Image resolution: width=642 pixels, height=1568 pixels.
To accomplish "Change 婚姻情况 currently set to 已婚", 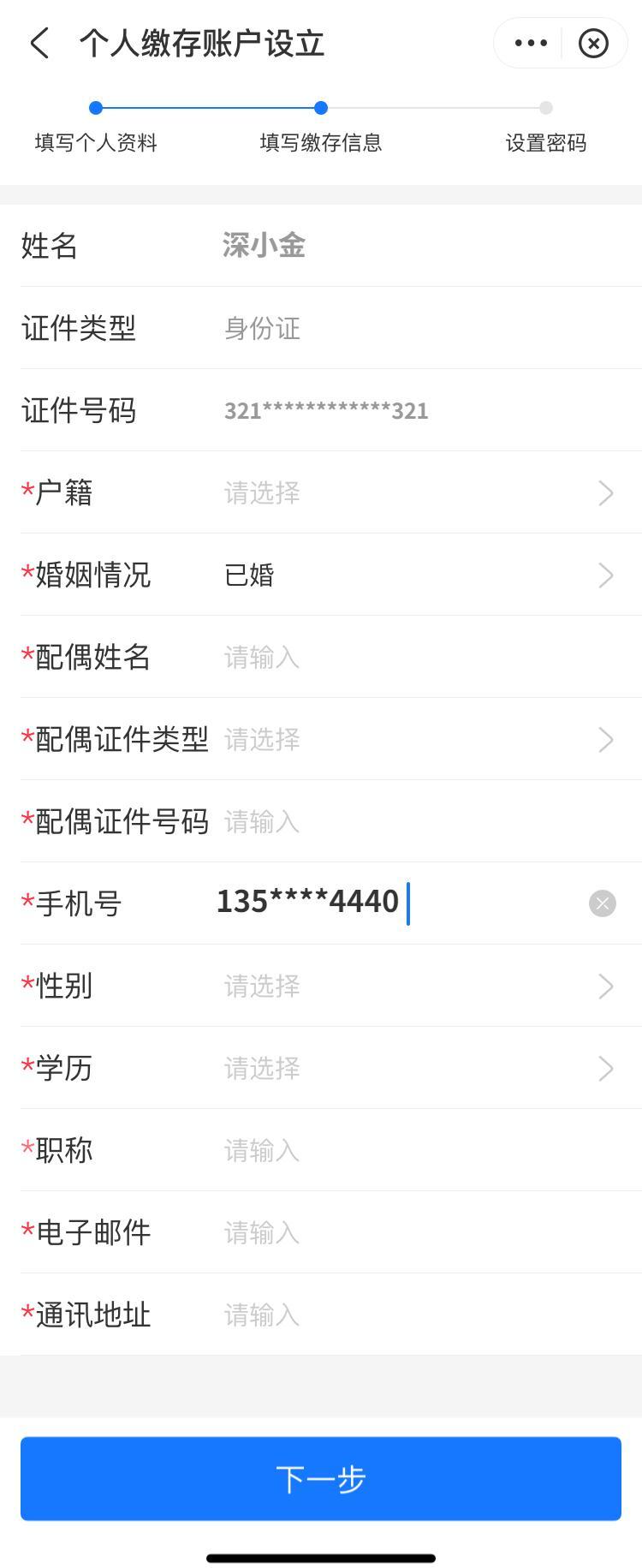I will click(411, 575).
